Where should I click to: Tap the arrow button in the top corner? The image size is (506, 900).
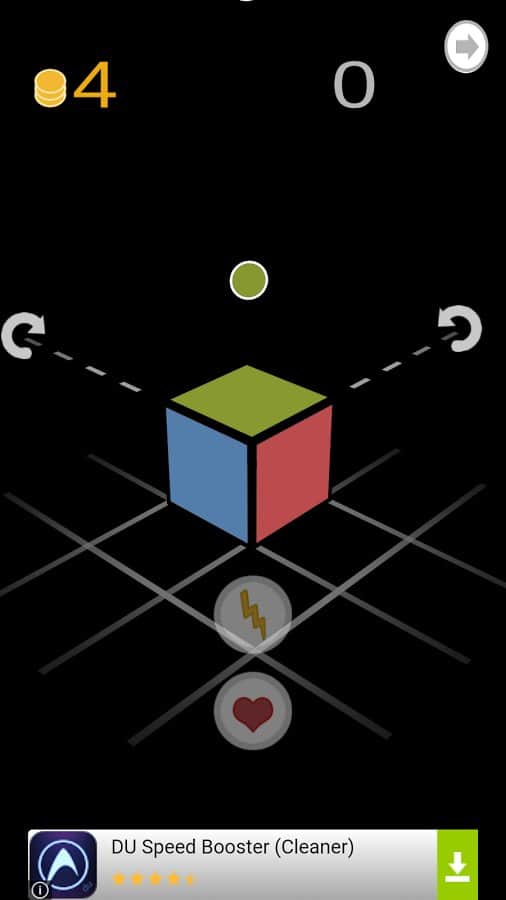[x=466, y=47]
